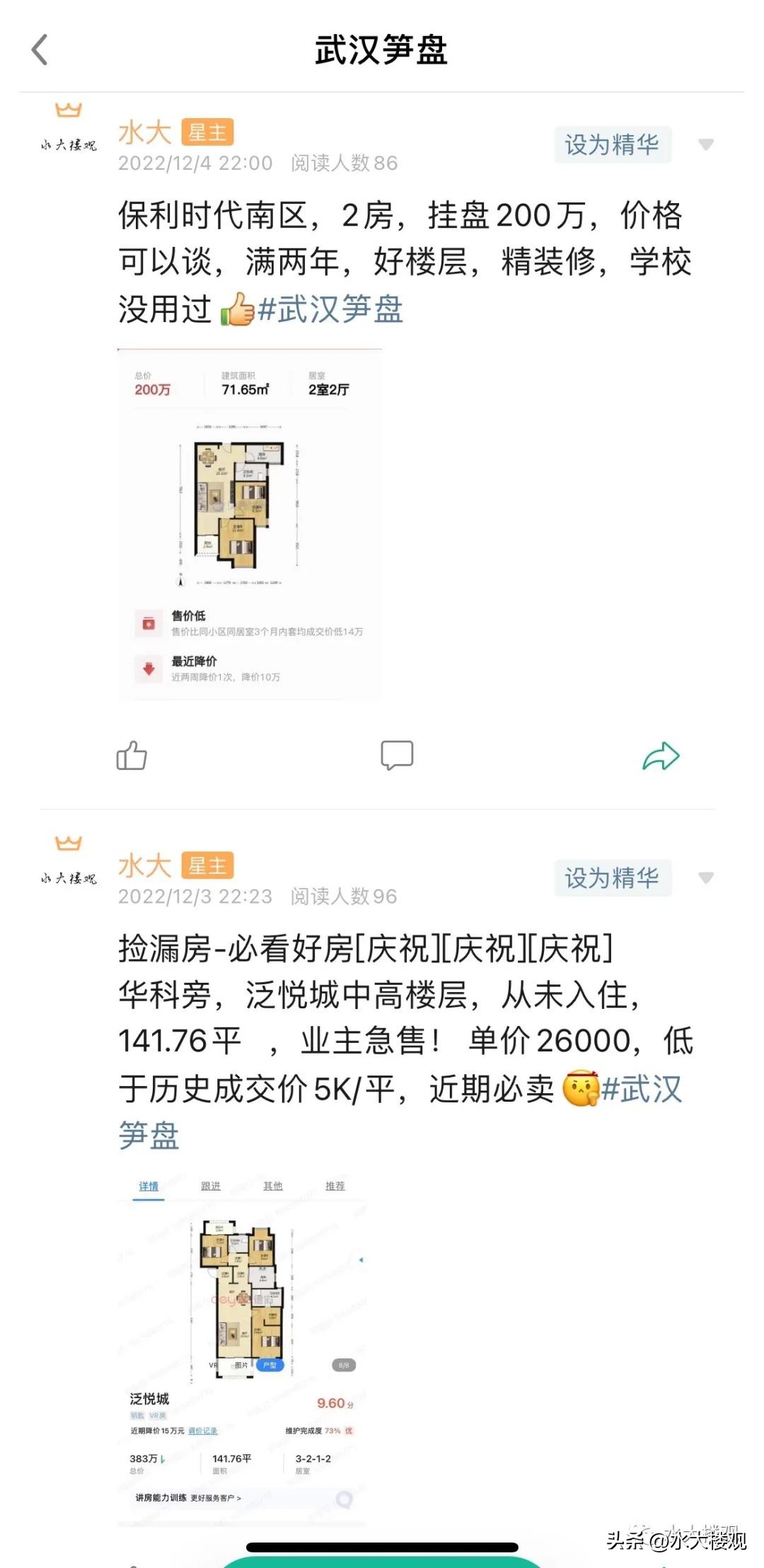The height and width of the screenshot is (1568, 764).
Task: Open the 跟进 tab on the listing card
Action: coord(211,1186)
